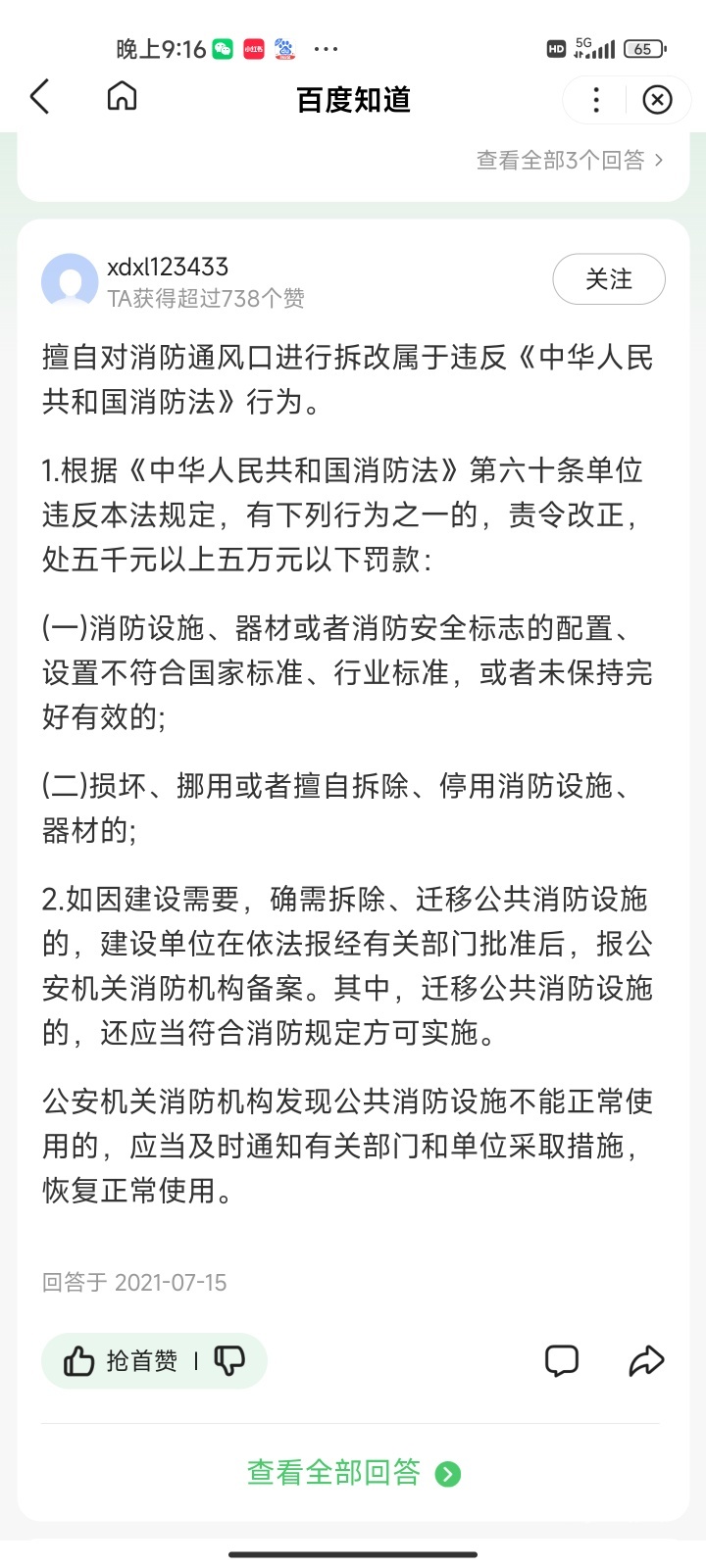The height and width of the screenshot is (1568, 706).
Task: Open the home icon in header
Action: pyautogui.click(x=122, y=97)
